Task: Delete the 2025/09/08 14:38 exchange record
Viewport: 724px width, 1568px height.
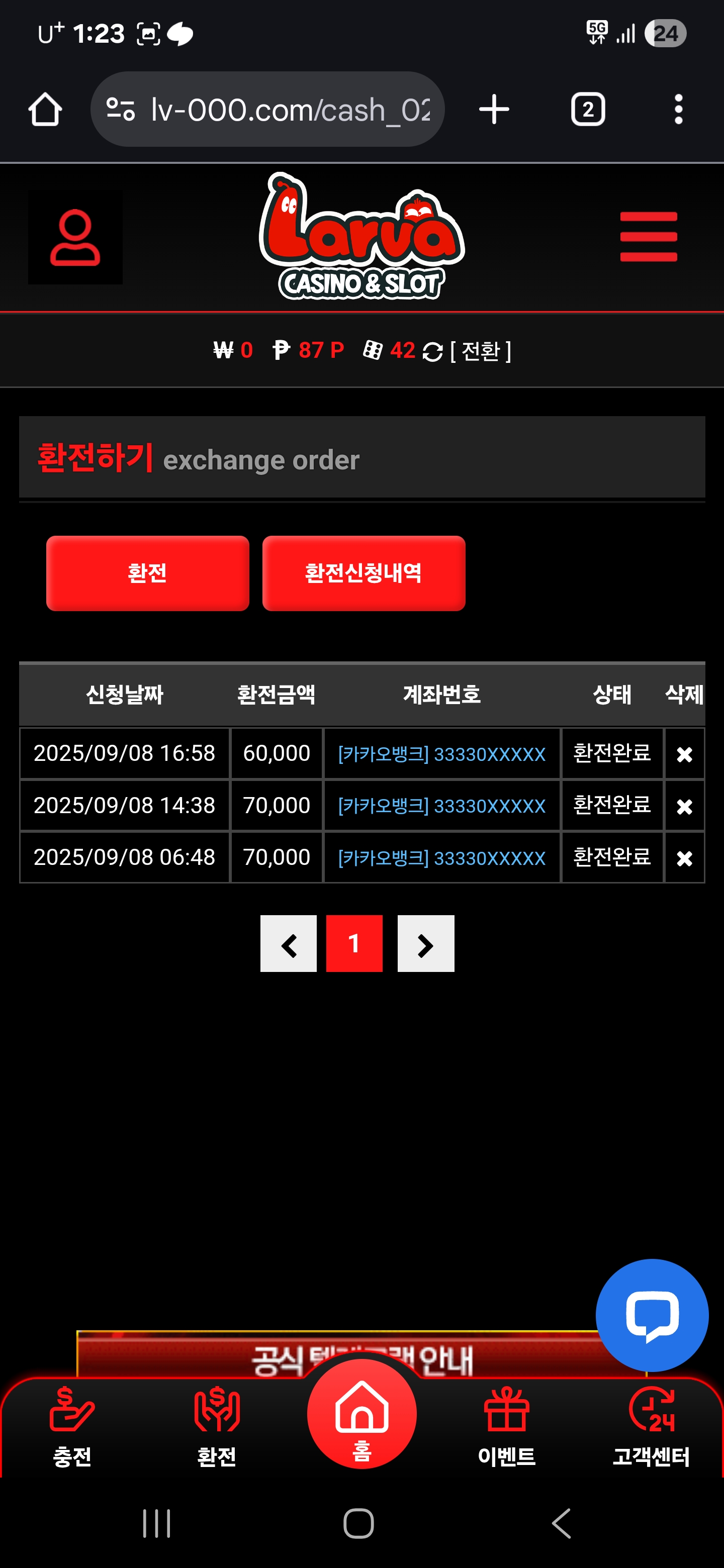Action: coord(684,807)
